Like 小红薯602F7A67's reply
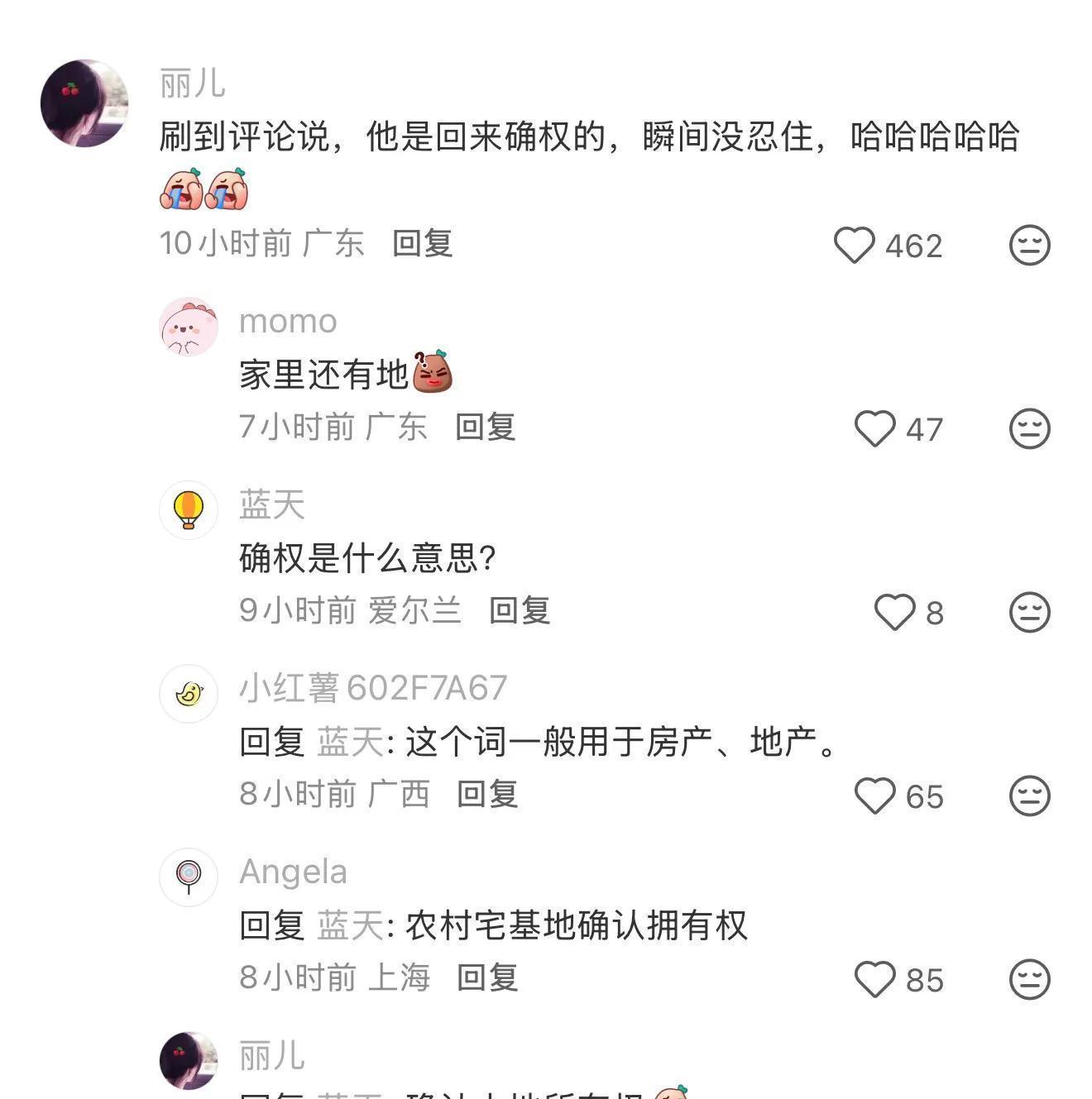 pos(874,796)
